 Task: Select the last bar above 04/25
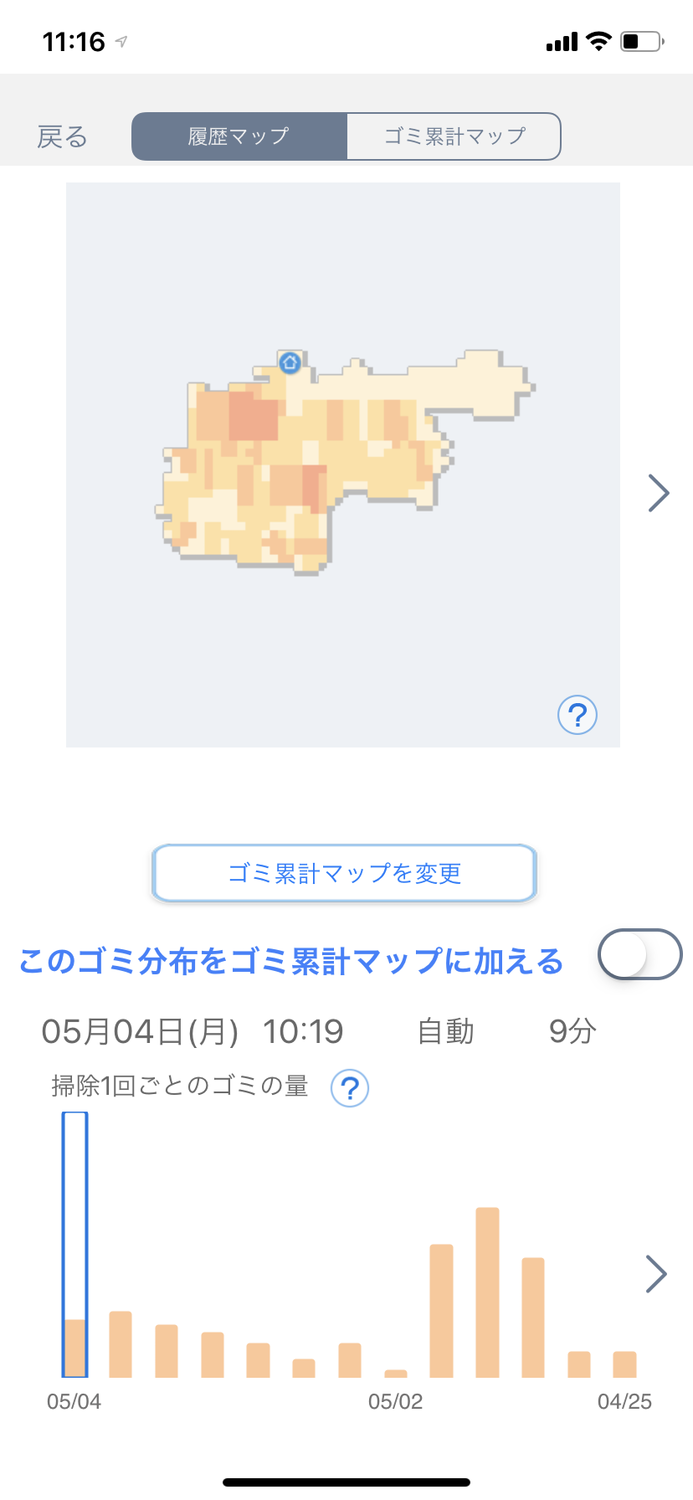625,1364
